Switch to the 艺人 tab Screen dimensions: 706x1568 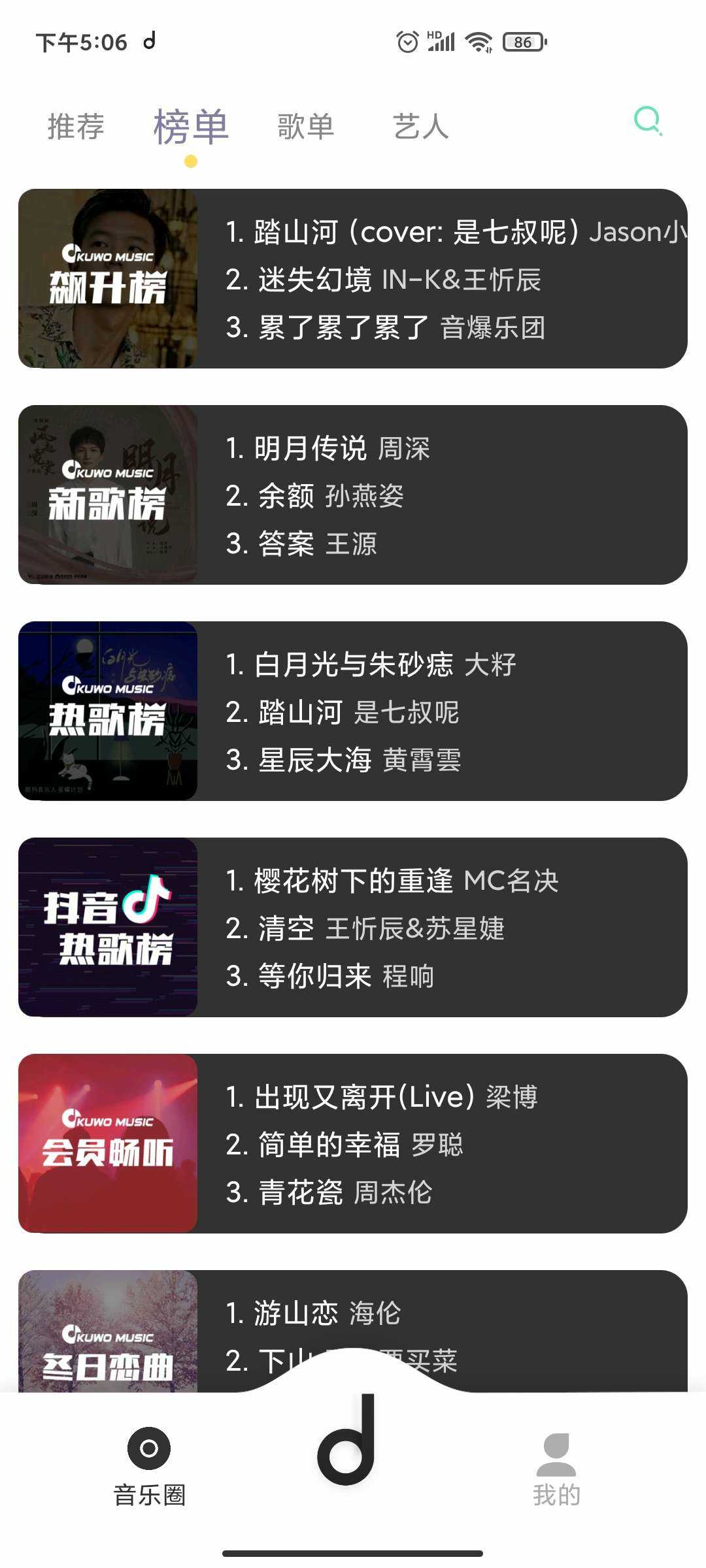pos(421,126)
